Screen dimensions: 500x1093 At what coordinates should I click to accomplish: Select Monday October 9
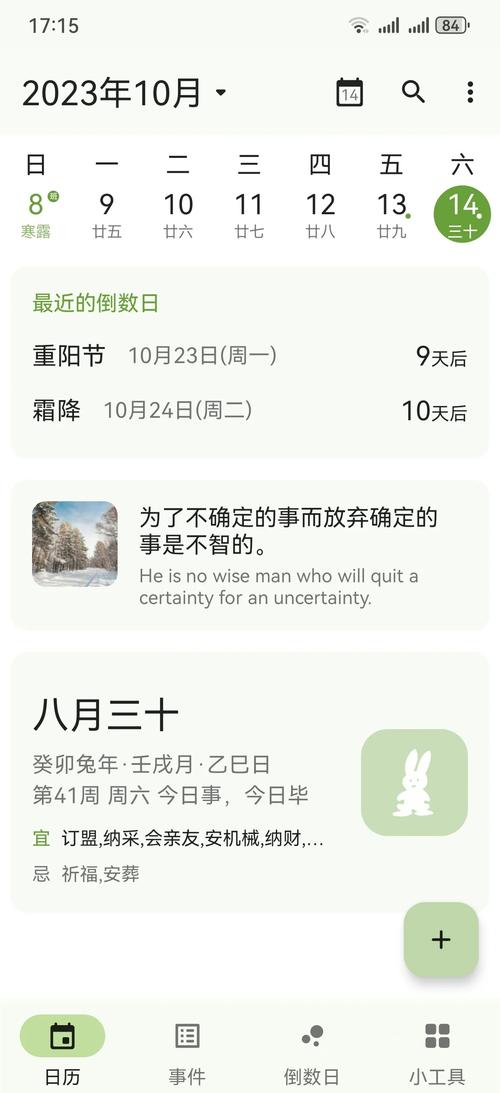107,214
